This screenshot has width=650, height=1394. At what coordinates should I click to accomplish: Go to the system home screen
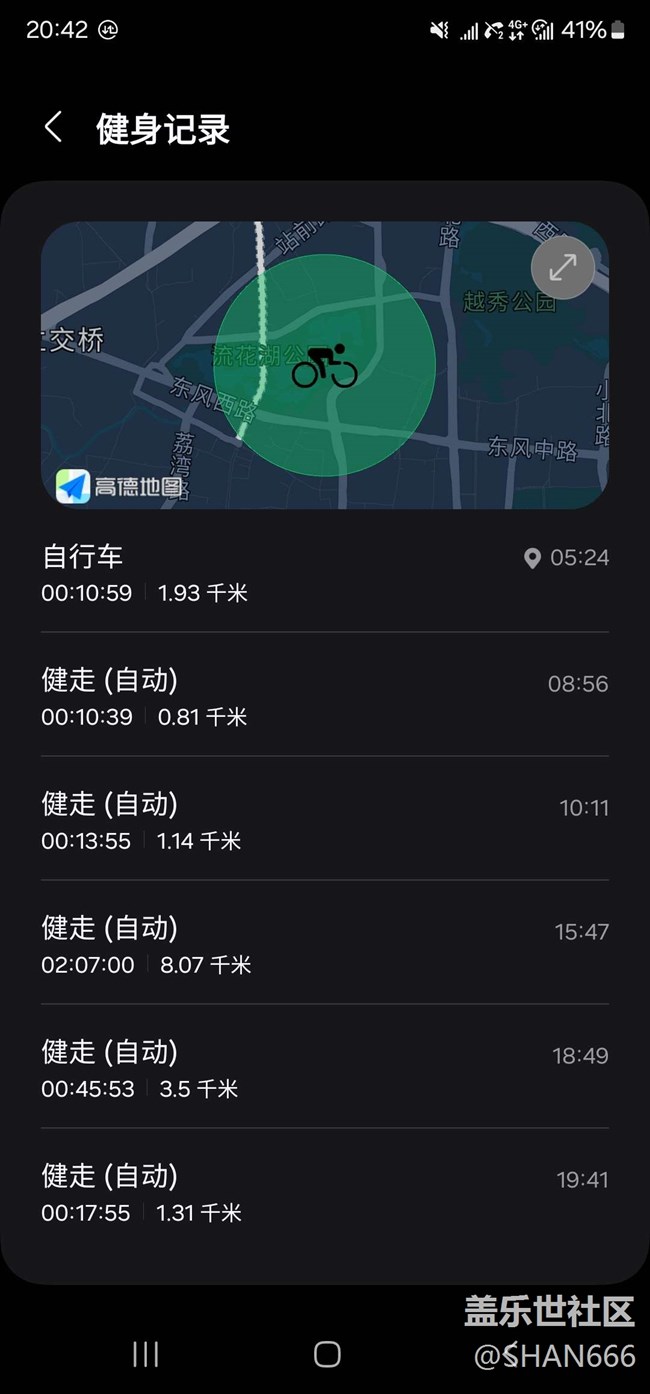(327, 1354)
